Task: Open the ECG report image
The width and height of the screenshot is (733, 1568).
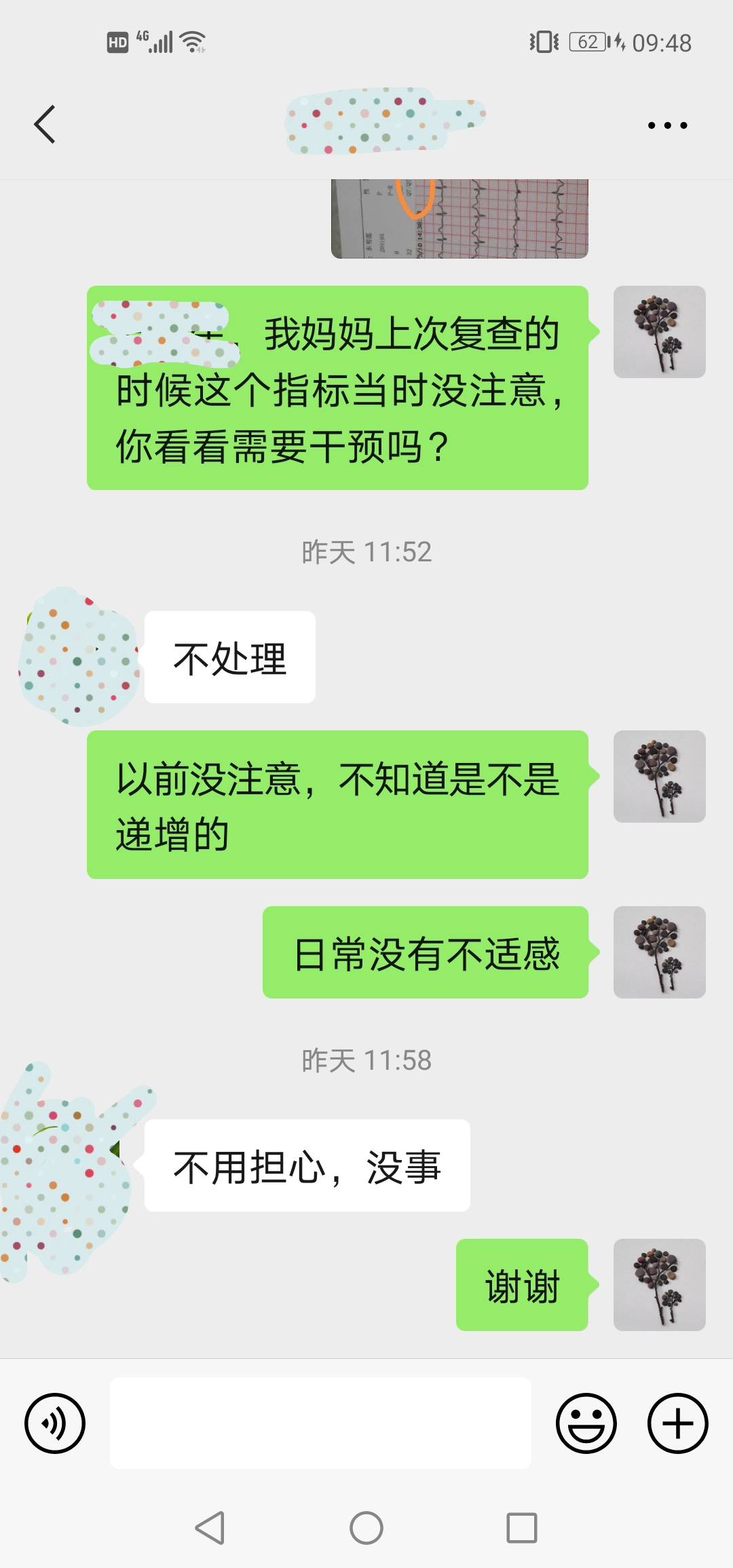Action: point(458,217)
